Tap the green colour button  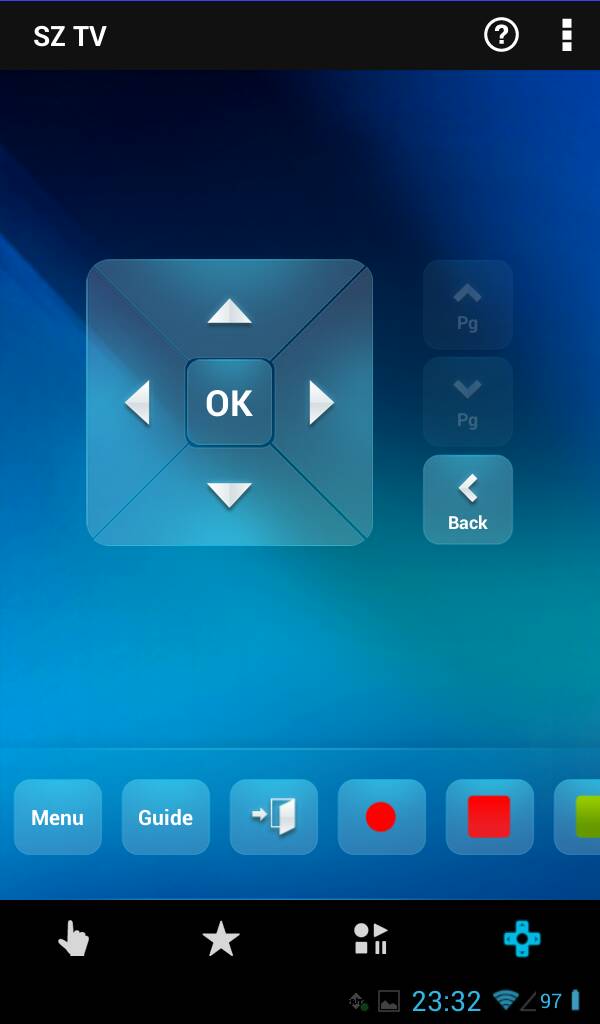(577, 817)
